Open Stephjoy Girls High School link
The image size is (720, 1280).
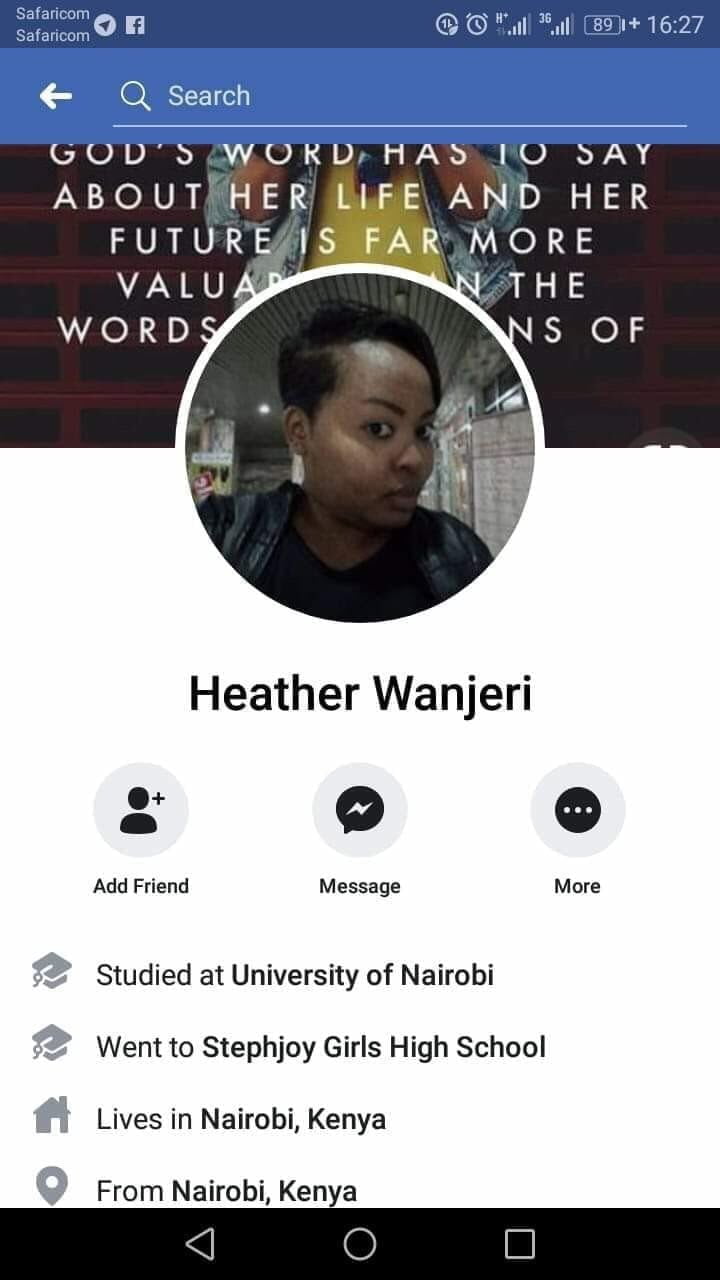click(x=374, y=1047)
